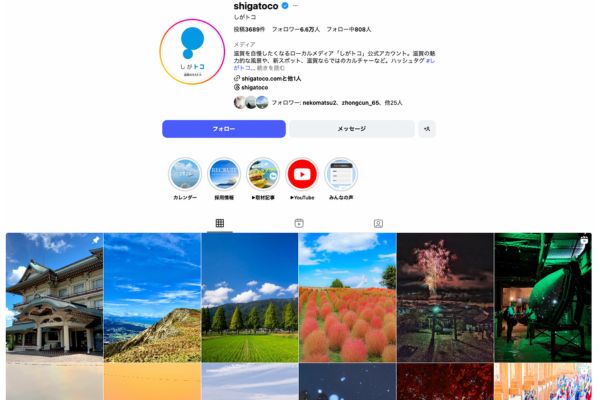Open the カレンダー story highlight
Viewport: 600px width, 400px height.
[185, 174]
